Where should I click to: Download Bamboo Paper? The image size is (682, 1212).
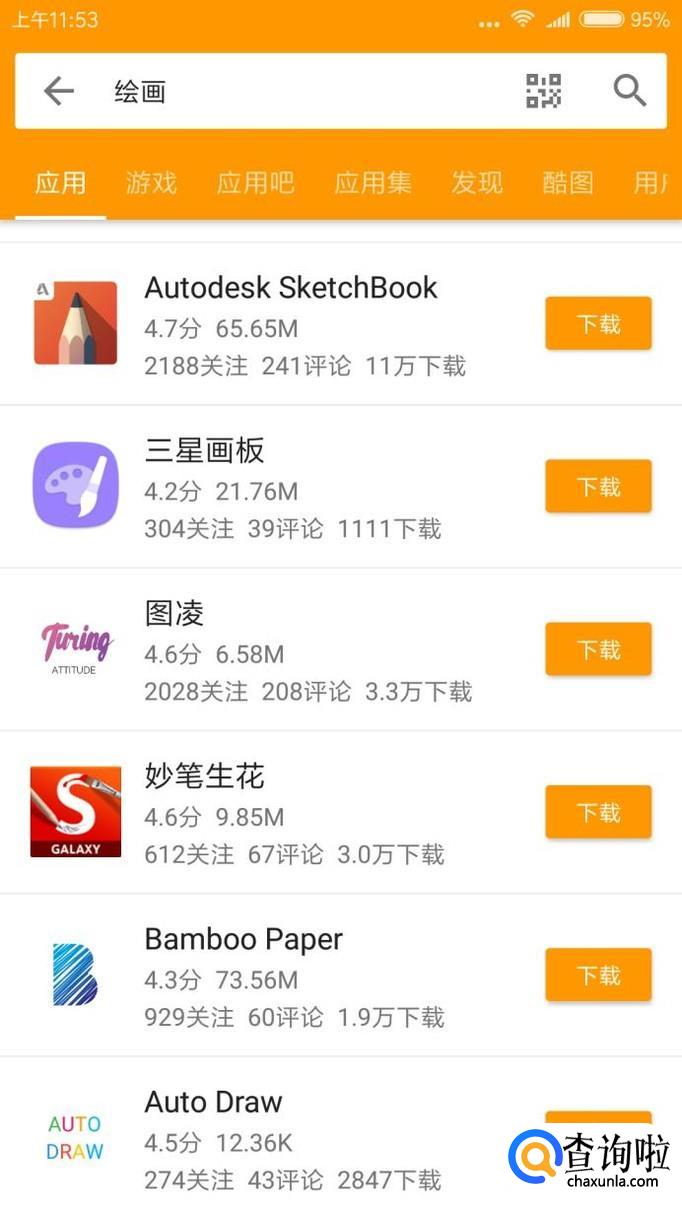pos(598,976)
